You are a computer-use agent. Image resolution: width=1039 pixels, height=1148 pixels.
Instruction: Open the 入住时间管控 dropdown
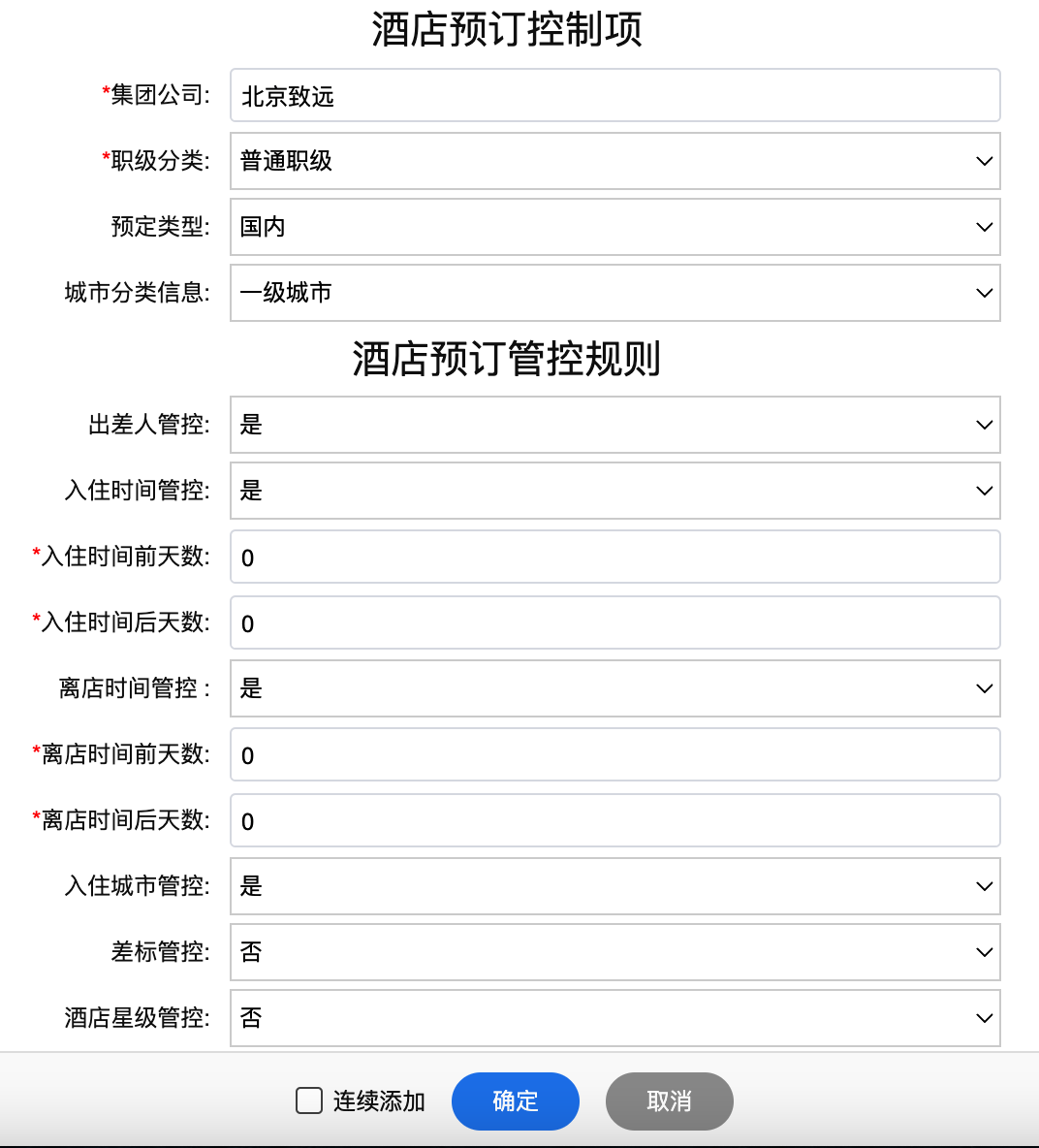click(614, 491)
